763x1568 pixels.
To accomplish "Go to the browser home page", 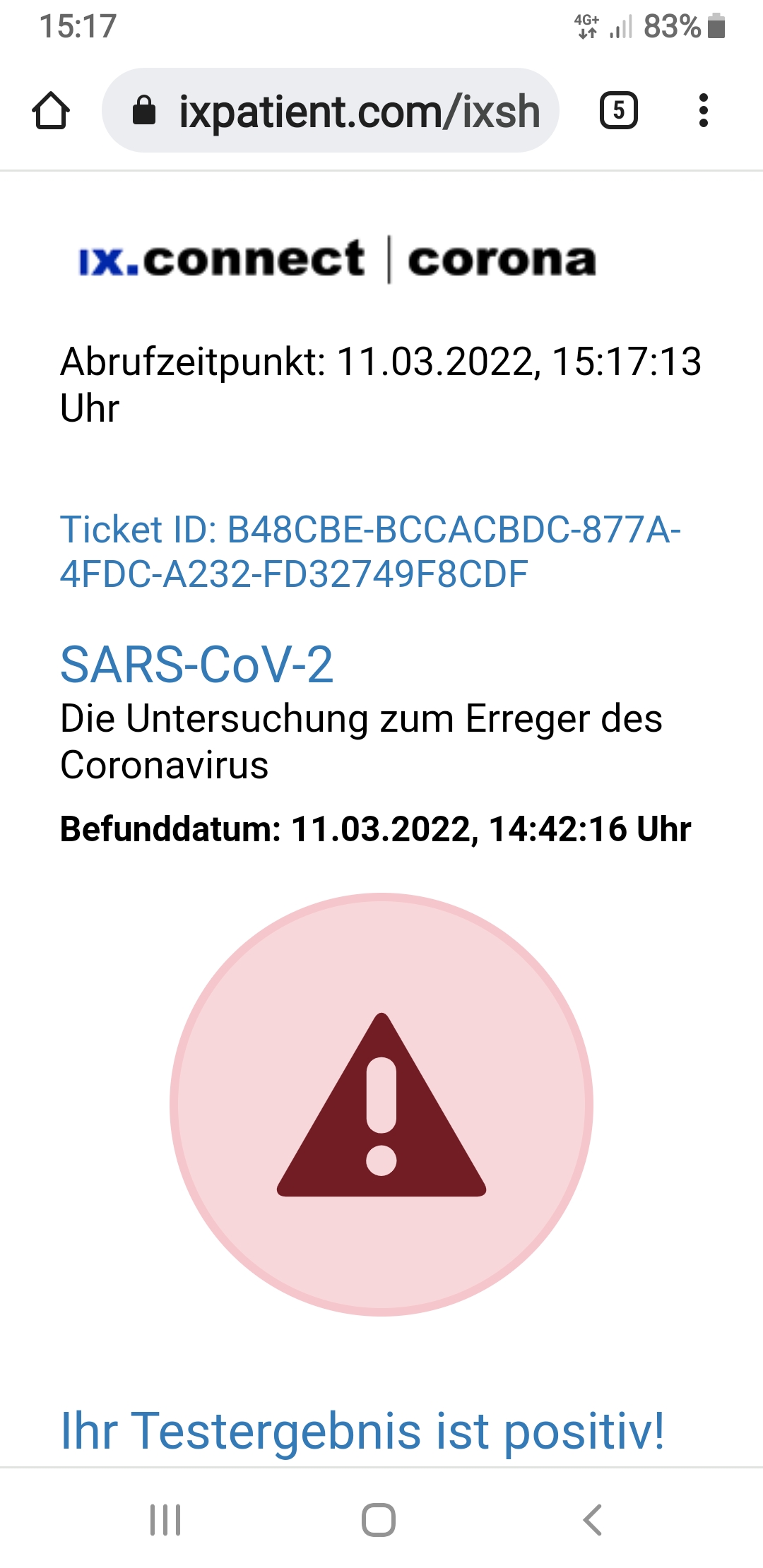I will pyautogui.click(x=51, y=111).
